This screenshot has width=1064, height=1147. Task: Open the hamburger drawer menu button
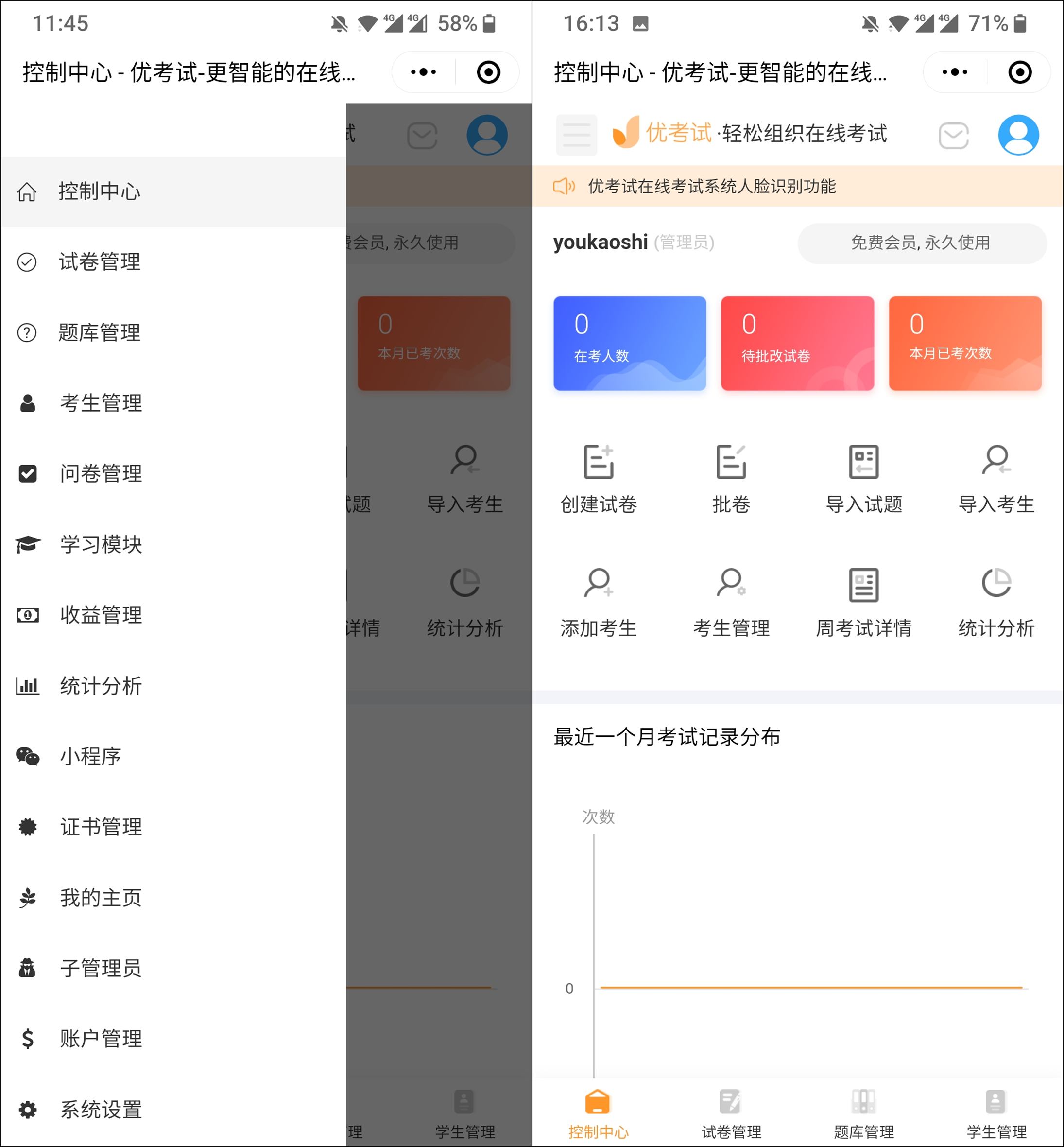coord(576,135)
